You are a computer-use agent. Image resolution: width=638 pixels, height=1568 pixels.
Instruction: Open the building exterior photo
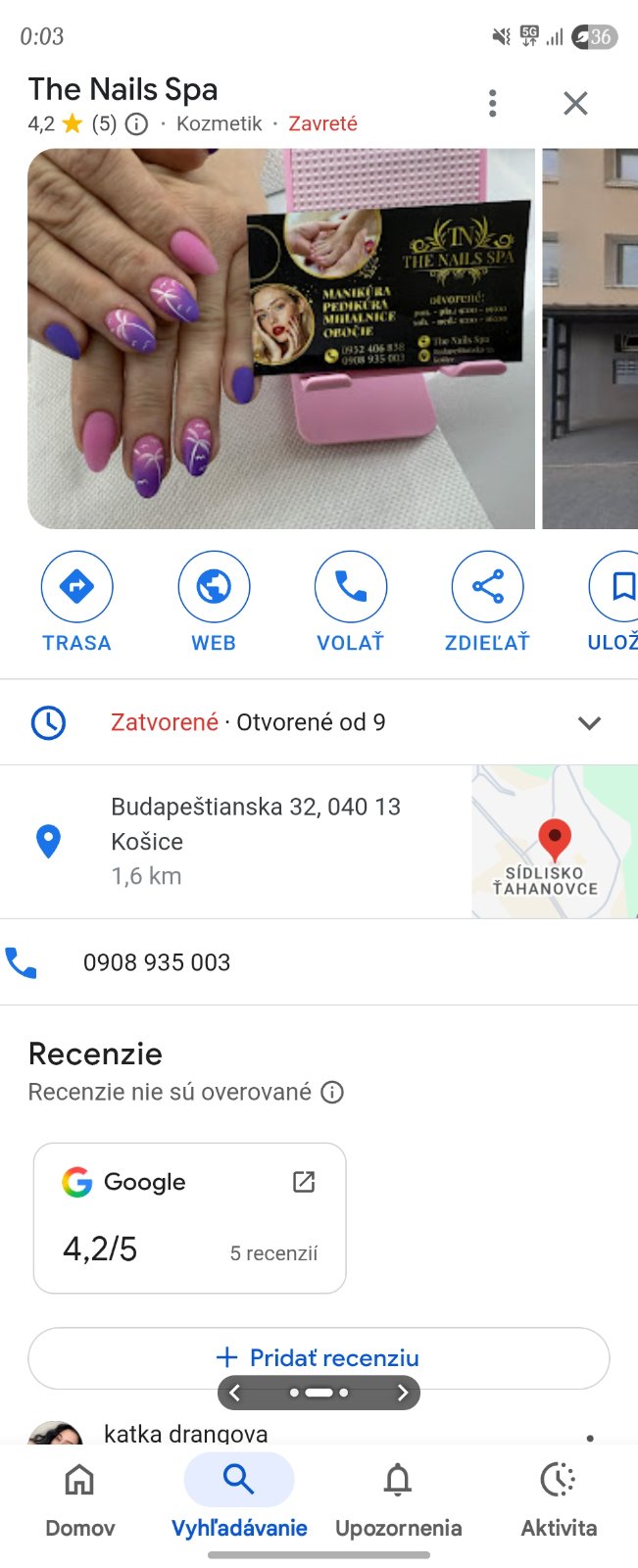[590, 338]
